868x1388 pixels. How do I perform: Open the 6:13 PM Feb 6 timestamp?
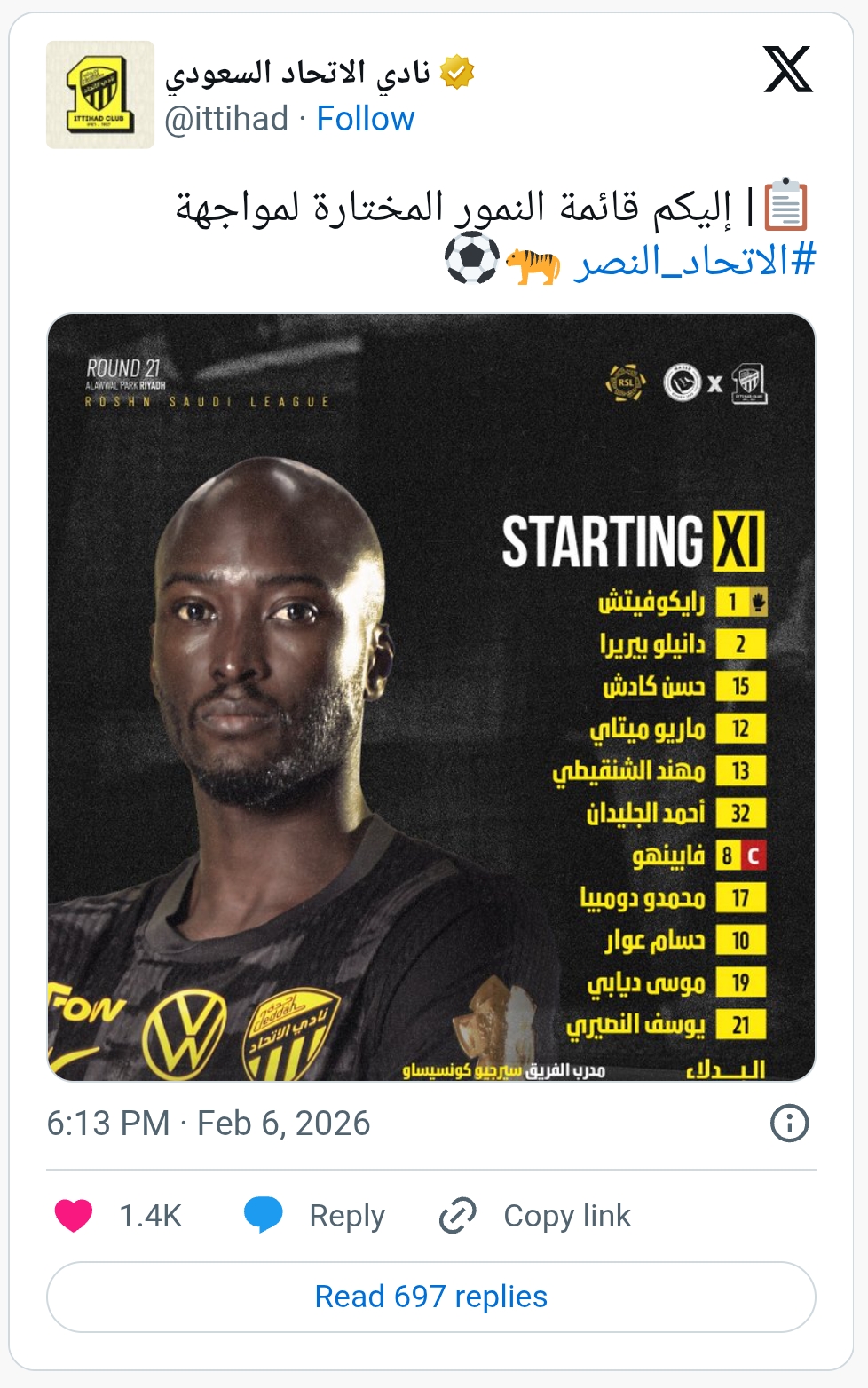[209, 1124]
